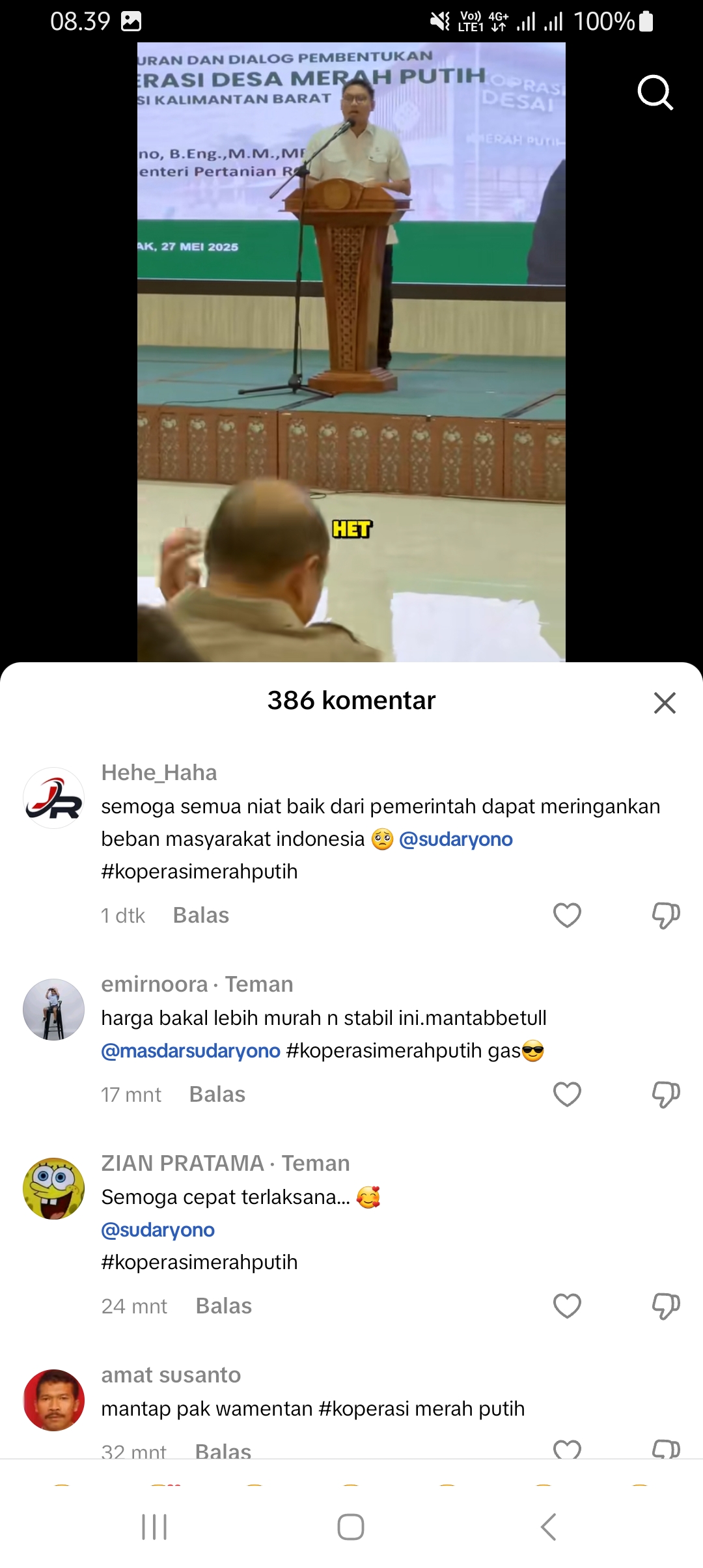Tap the video to return to playback
703x1568 pixels.
click(x=351, y=352)
